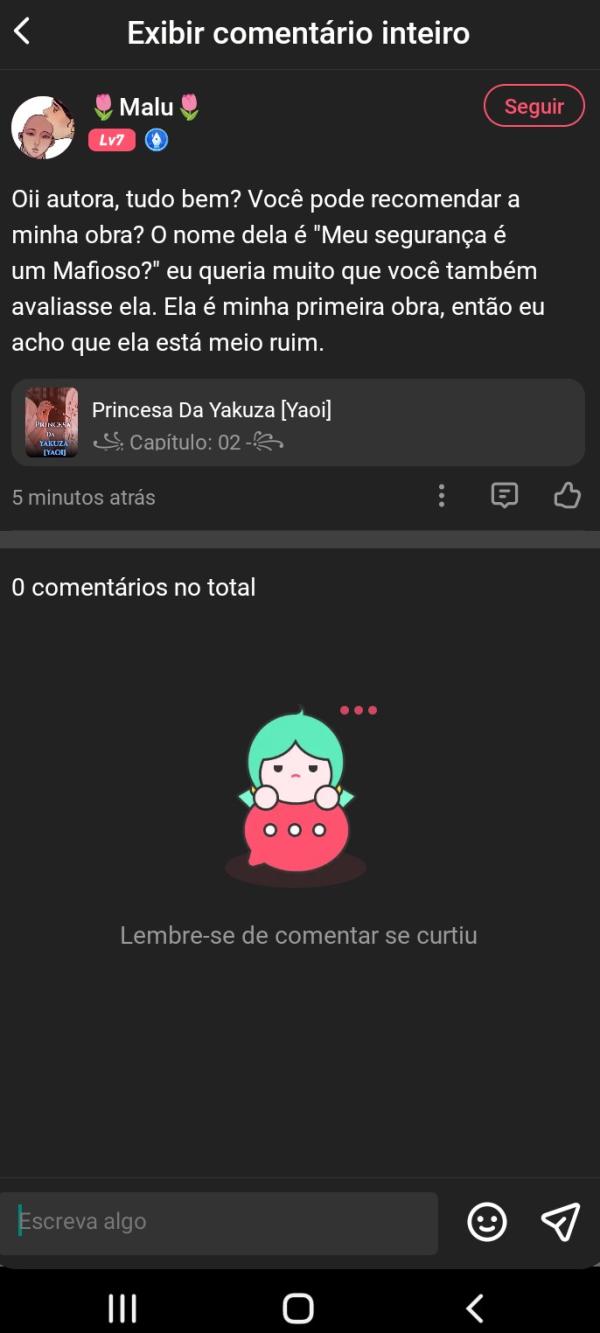Show recent apps from the navigation bar
The height and width of the screenshot is (1333, 600).
(x=122, y=1307)
